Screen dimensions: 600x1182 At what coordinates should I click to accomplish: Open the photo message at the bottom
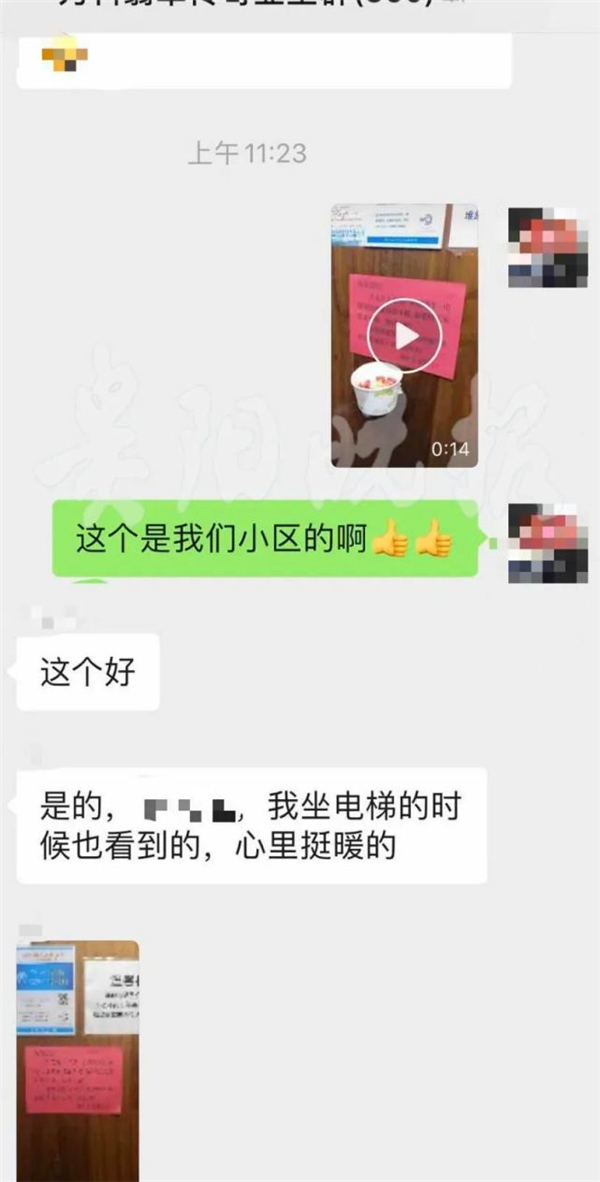tap(78, 1060)
